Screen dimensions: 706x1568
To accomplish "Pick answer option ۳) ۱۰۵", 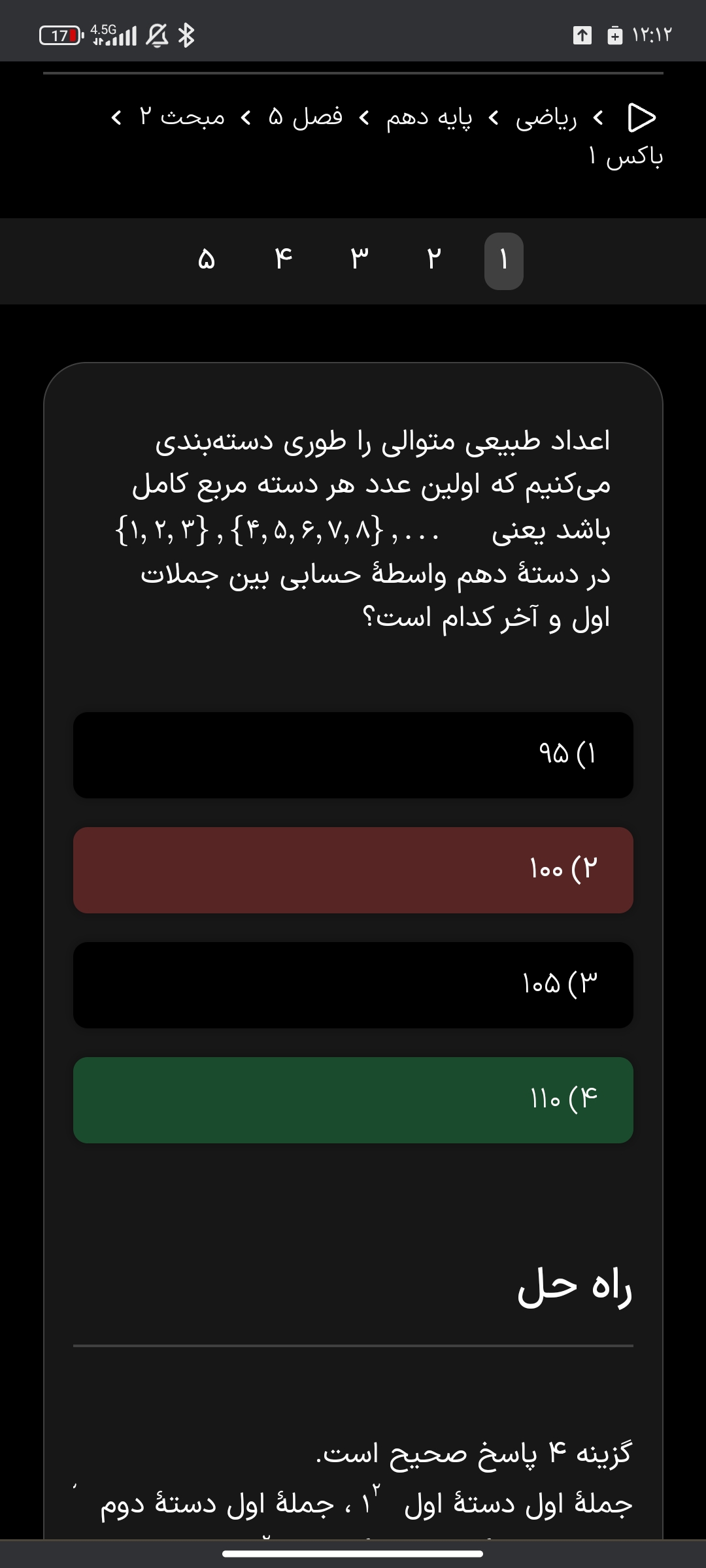I will tap(353, 985).
